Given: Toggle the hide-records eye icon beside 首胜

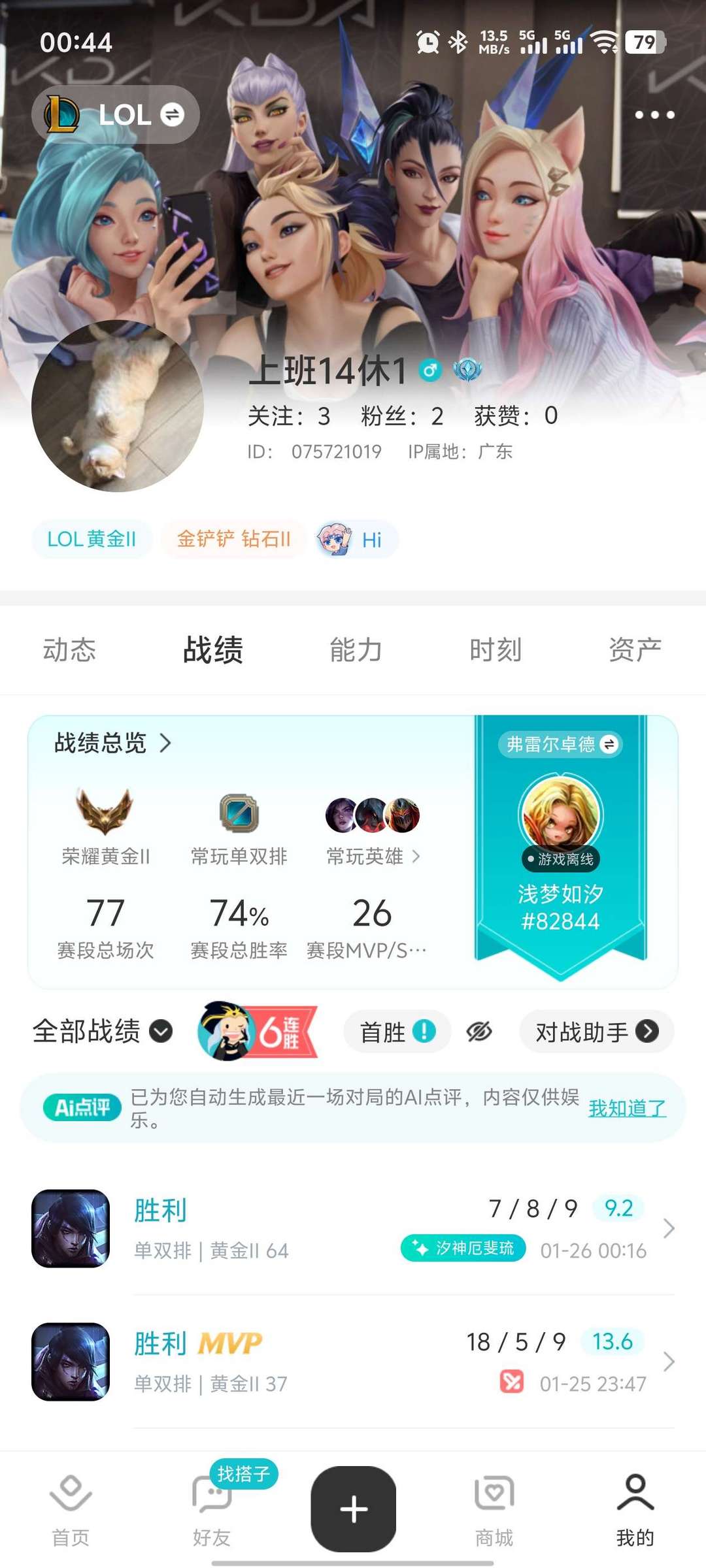Looking at the screenshot, I should click(x=479, y=1031).
